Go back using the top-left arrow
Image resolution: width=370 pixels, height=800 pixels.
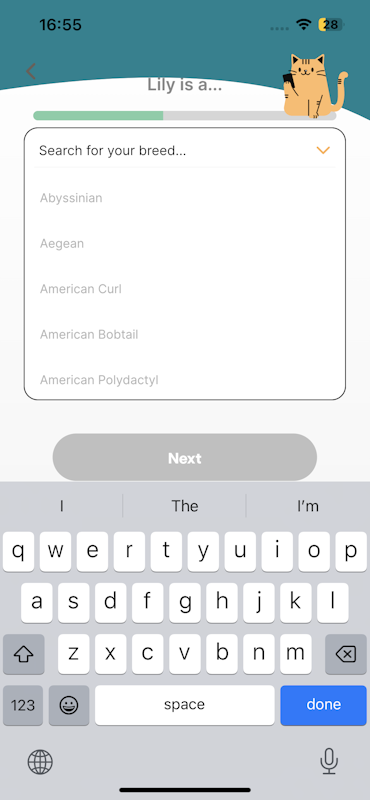tap(31, 71)
